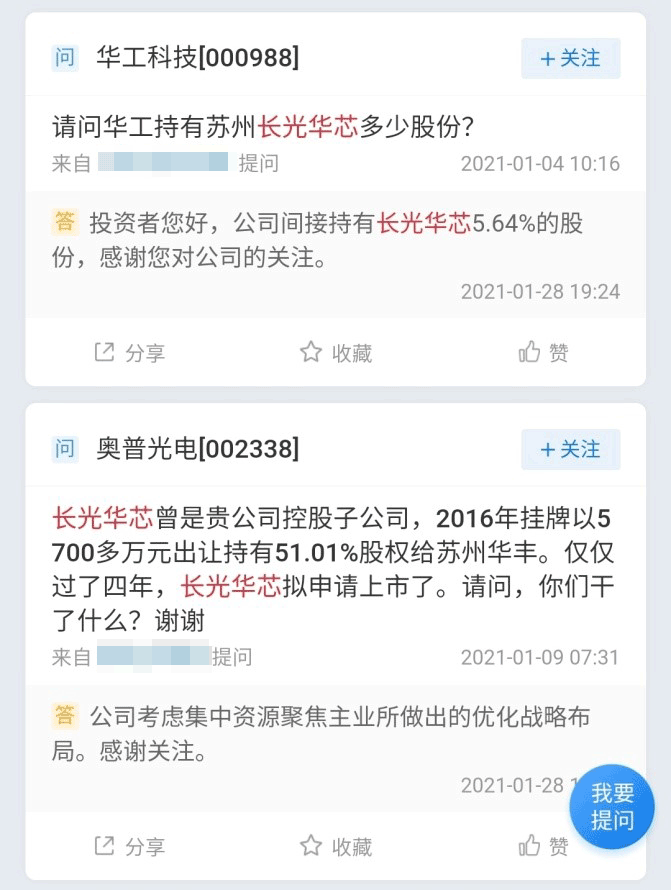Open the 奥普光电[002338] stock name
The image size is (671, 890).
point(197,449)
